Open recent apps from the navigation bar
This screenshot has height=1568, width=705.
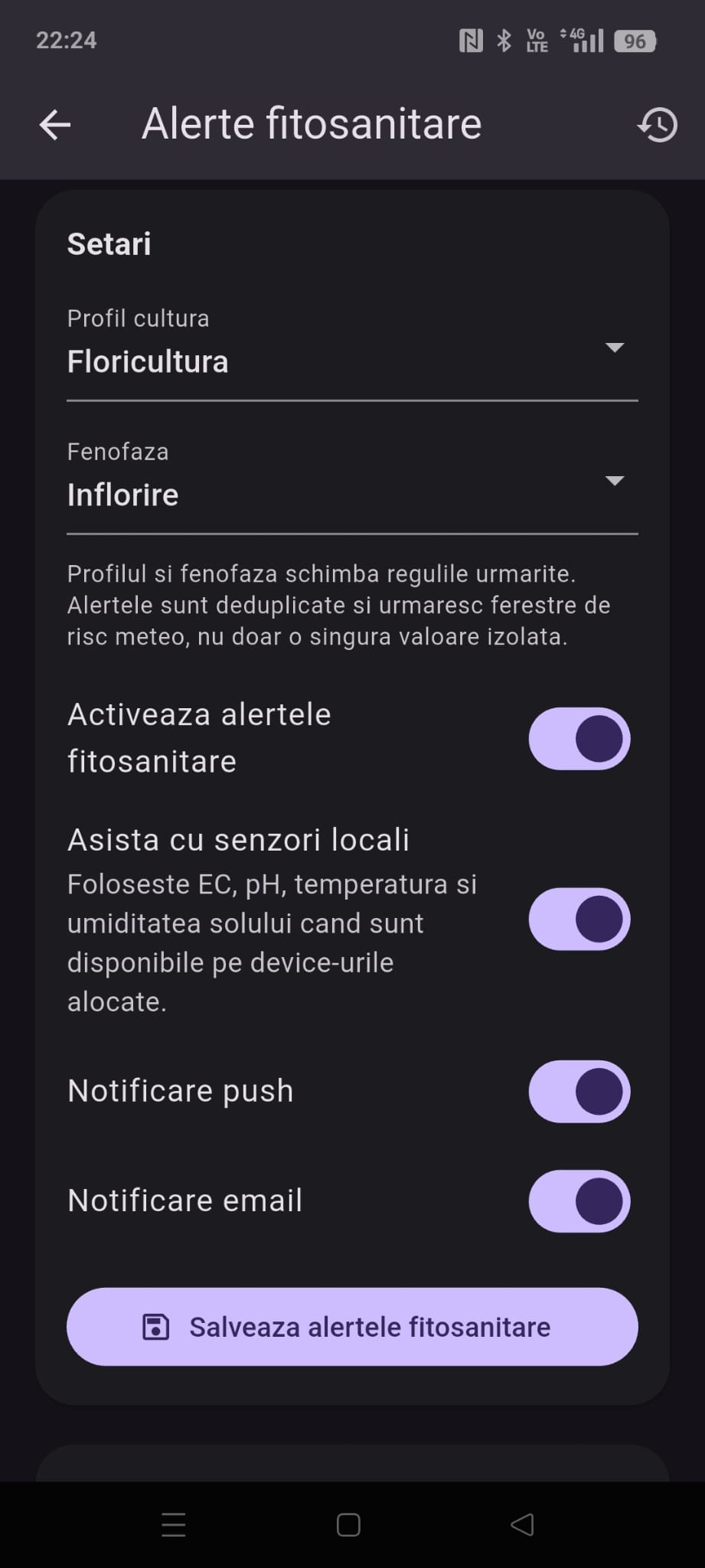tap(173, 1524)
